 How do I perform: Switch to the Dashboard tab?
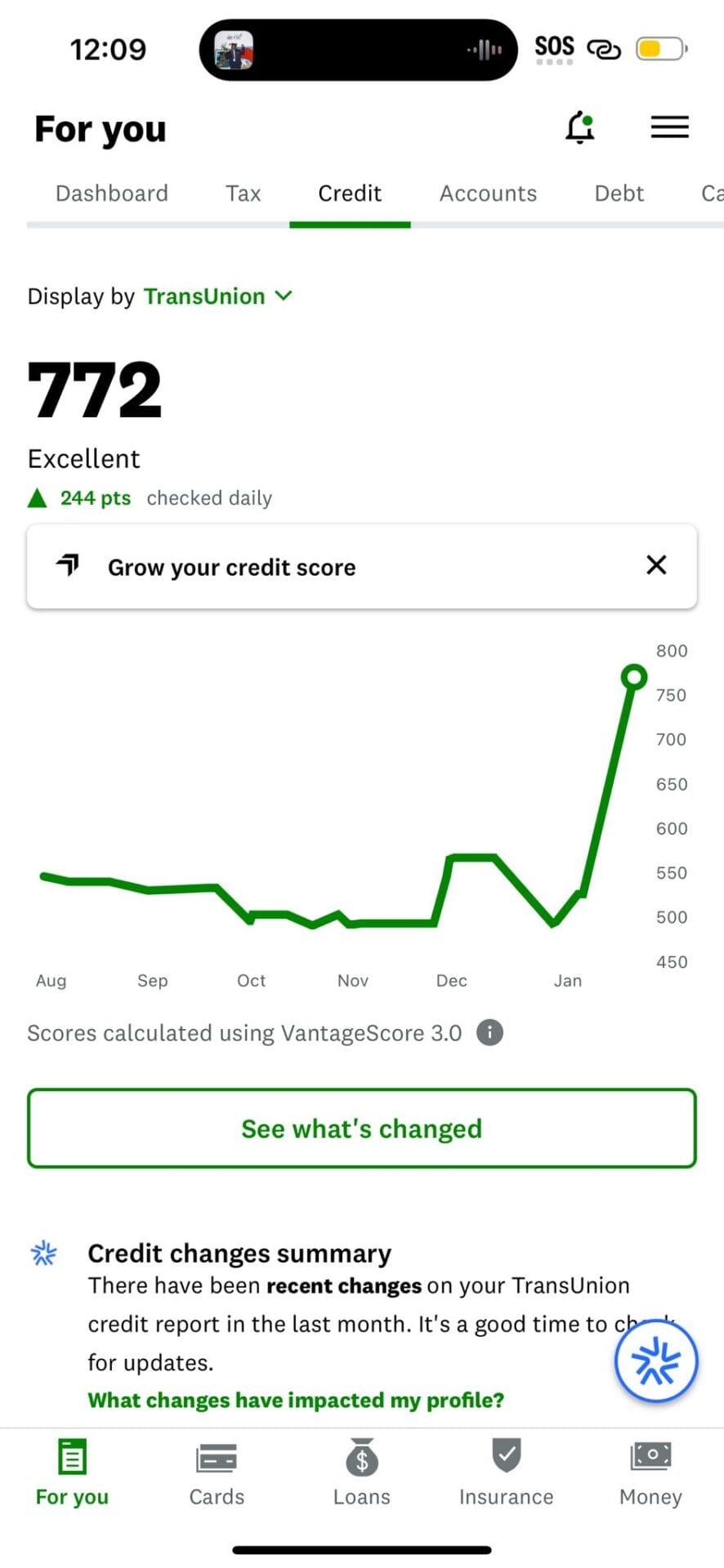(x=112, y=194)
